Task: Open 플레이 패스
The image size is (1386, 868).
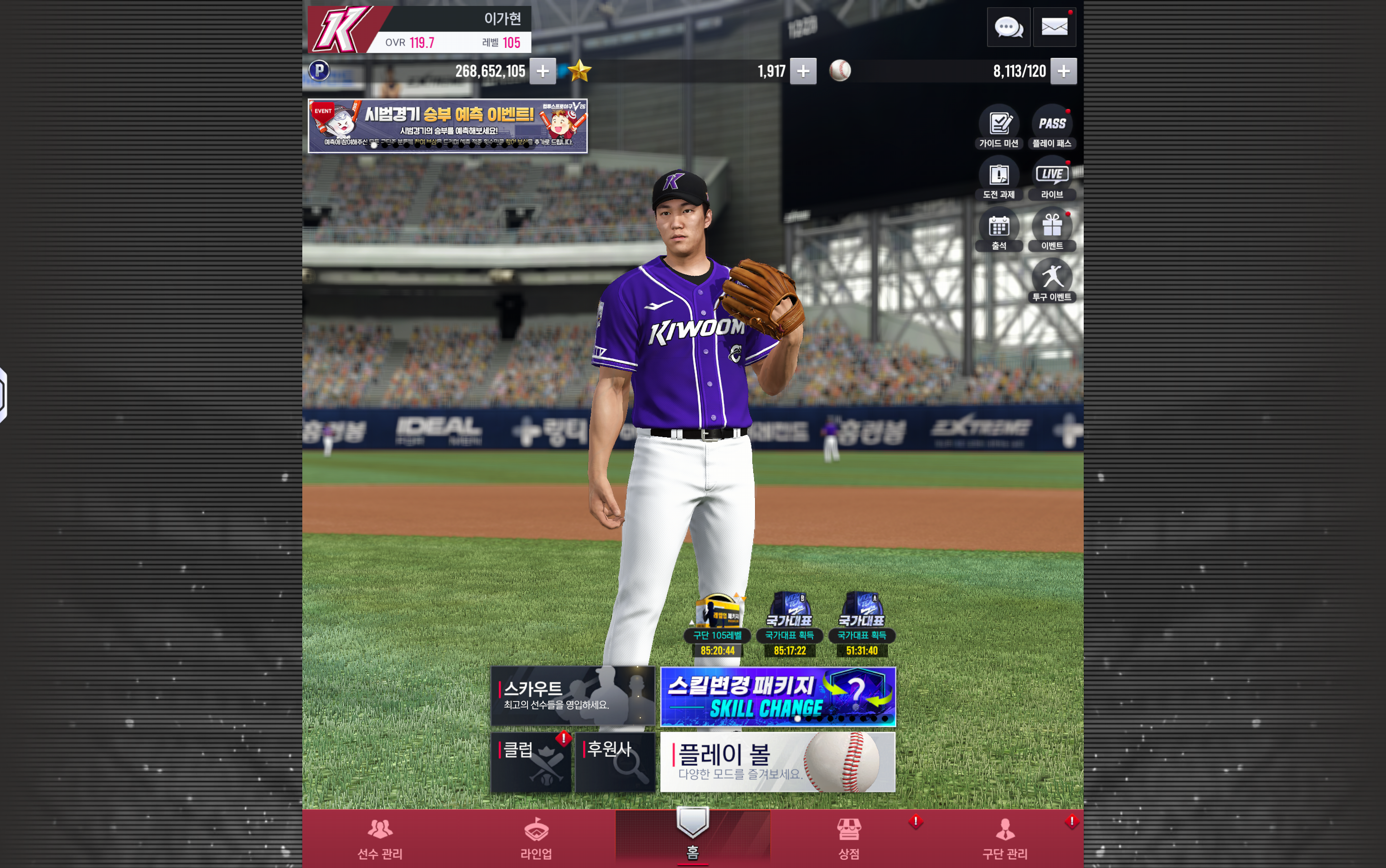Action: 1052,127
